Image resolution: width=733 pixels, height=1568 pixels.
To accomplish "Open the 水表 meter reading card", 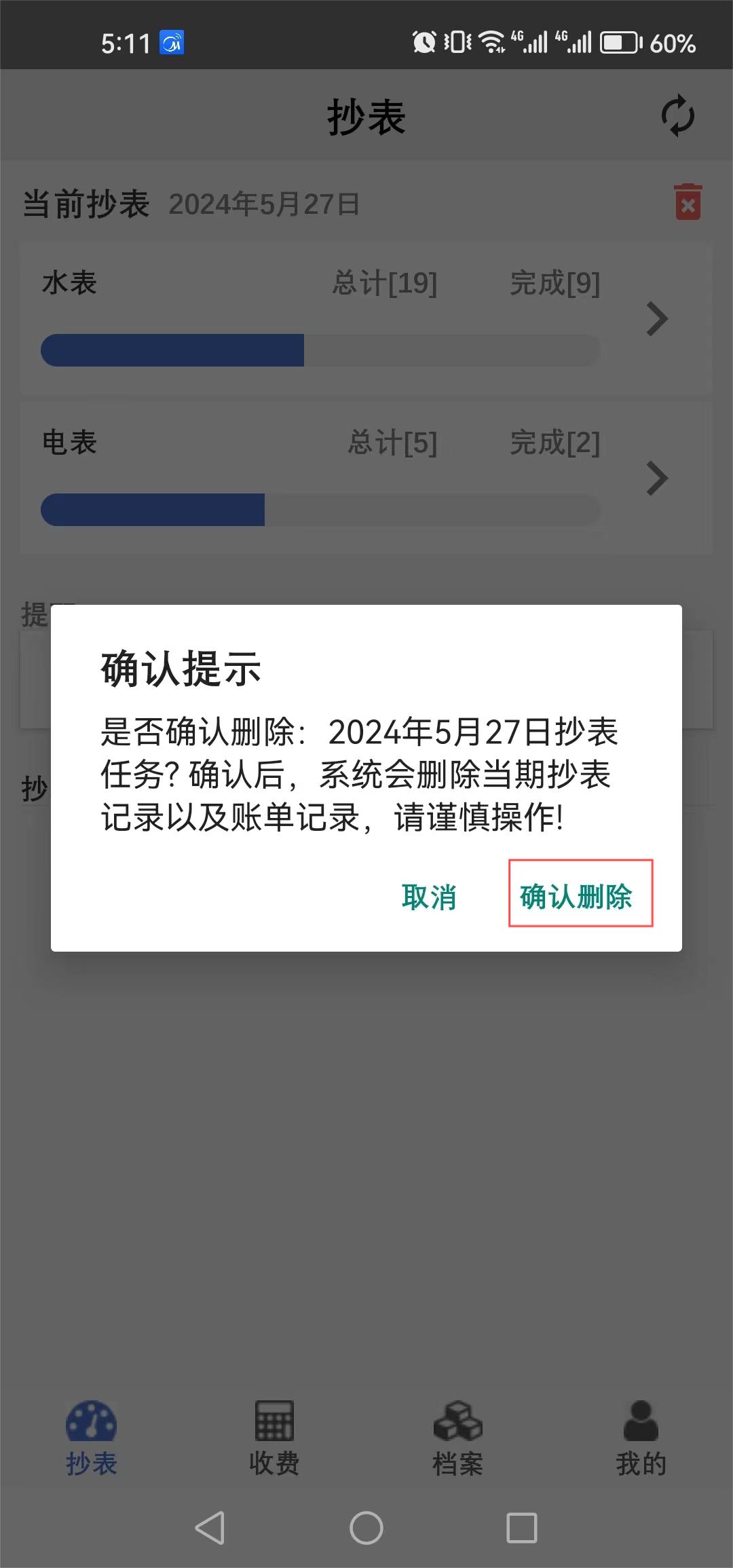I will (366, 318).
